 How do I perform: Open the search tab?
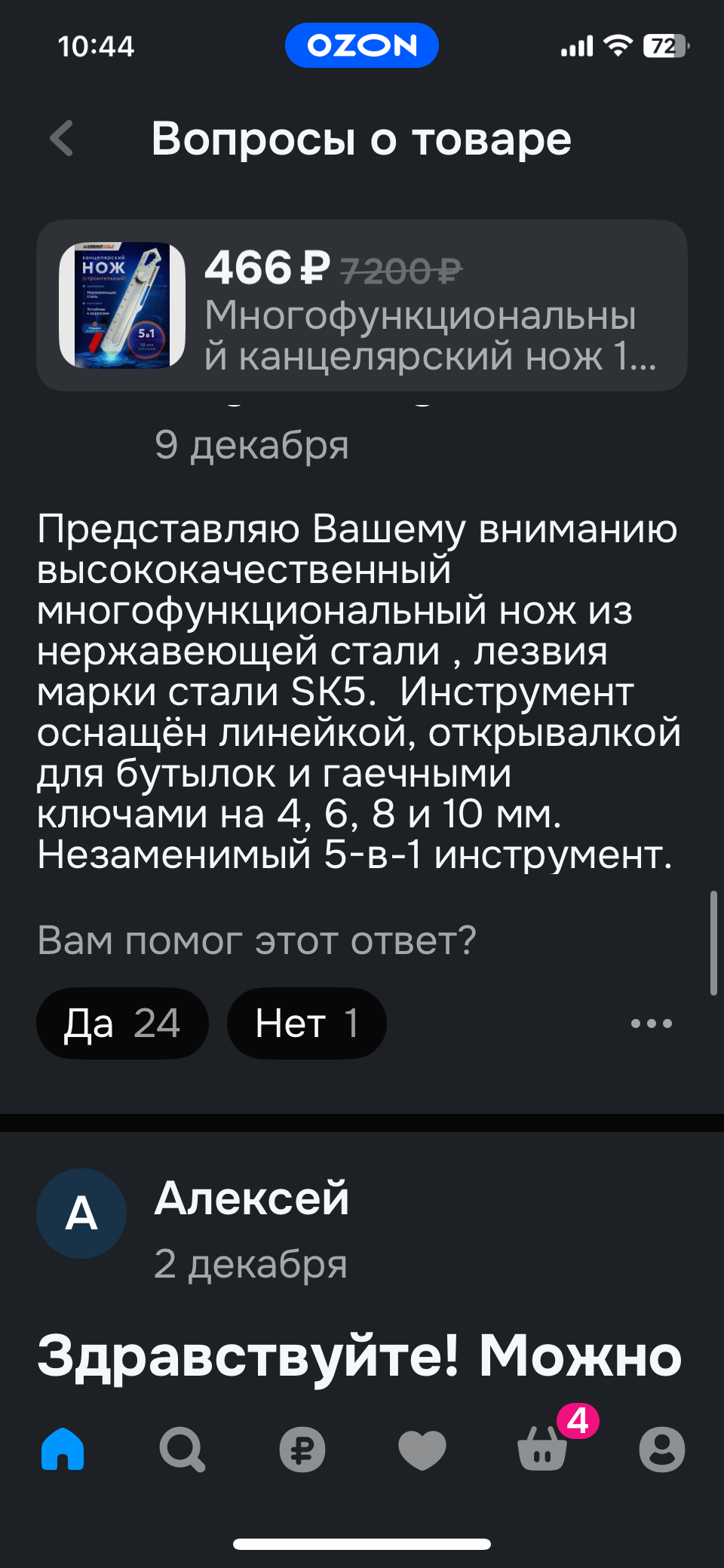[x=182, y=1449]
